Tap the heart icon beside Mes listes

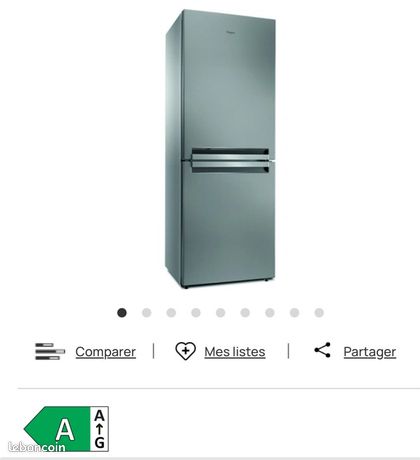coord(186,351)
